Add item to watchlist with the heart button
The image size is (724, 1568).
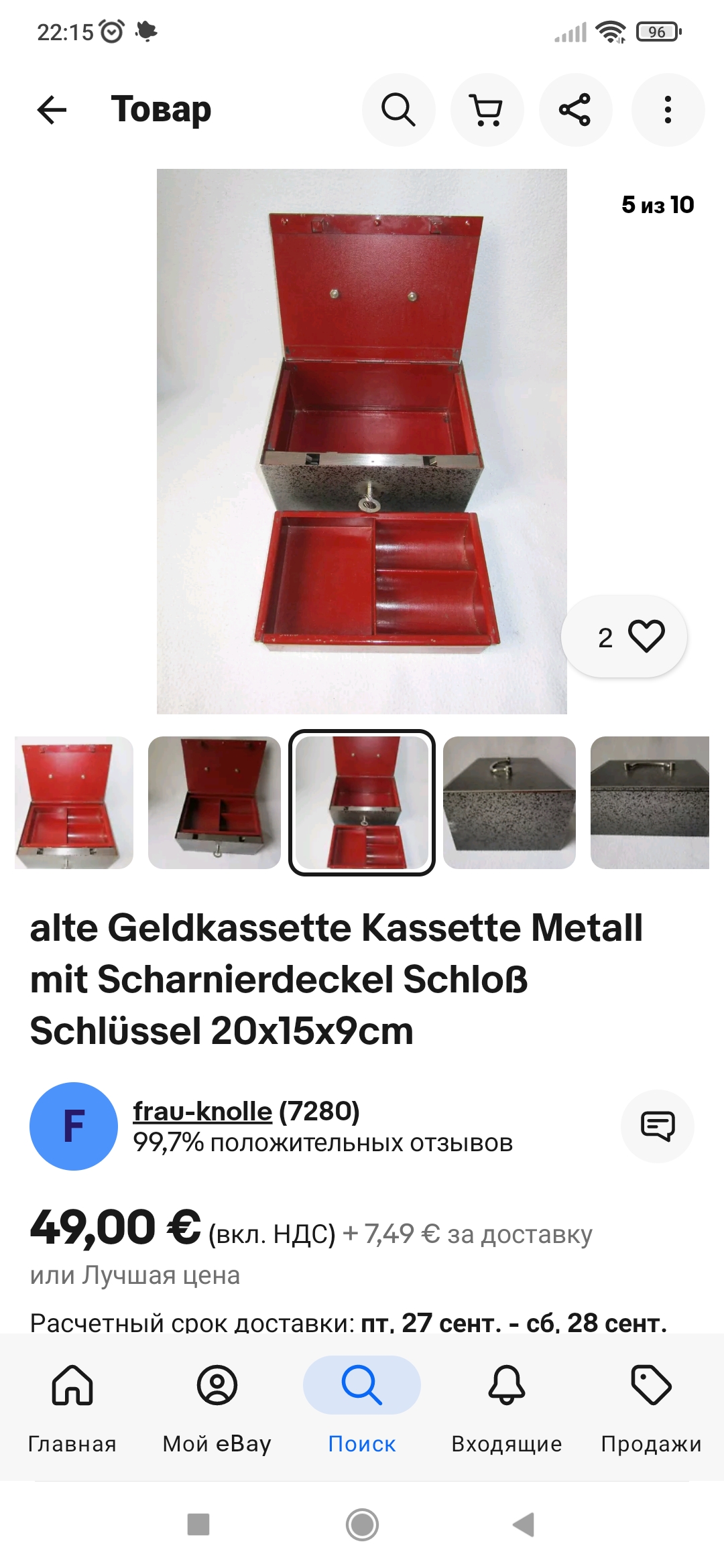coord(625,637)
